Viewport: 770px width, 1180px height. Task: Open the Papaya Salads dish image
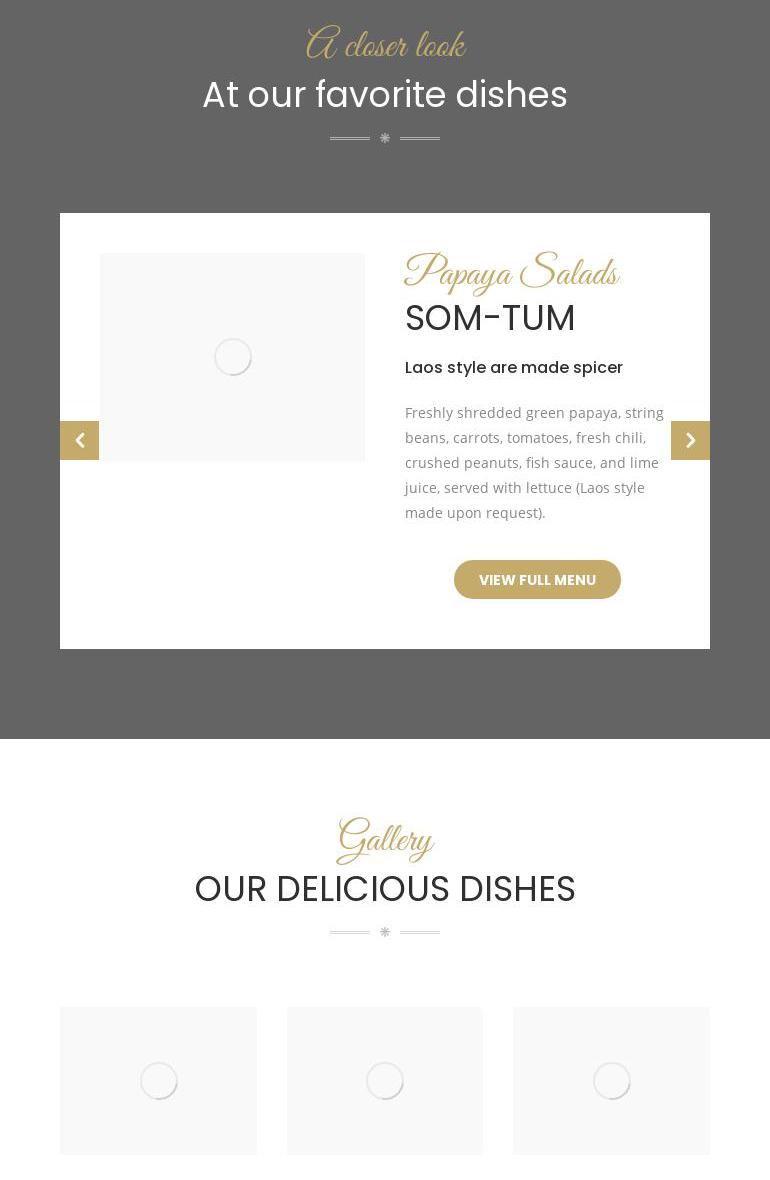pyautogui.click(x=232, y=357)
